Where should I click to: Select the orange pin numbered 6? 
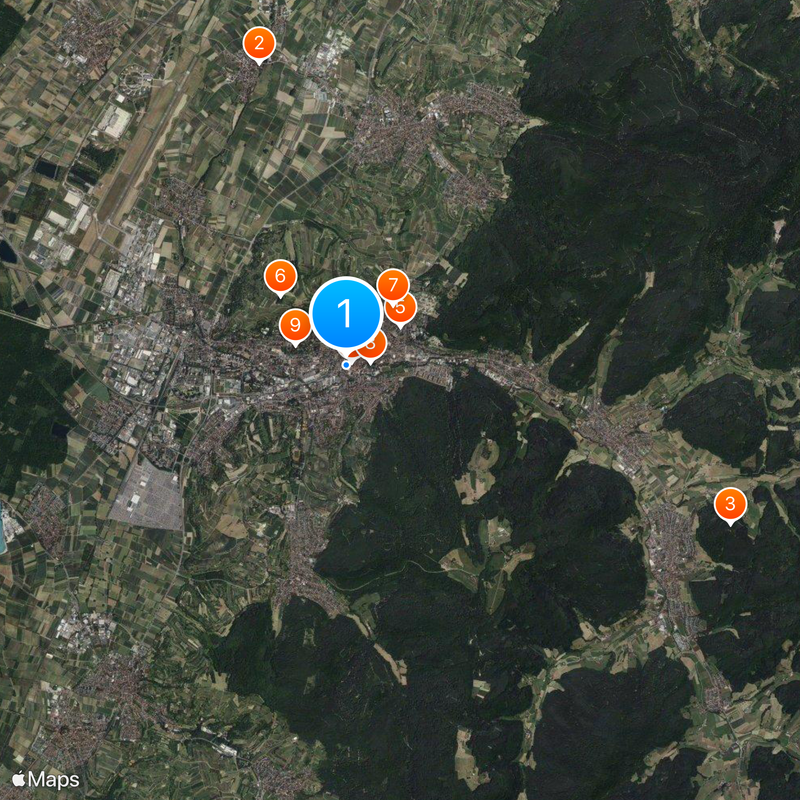pos(280,276)
